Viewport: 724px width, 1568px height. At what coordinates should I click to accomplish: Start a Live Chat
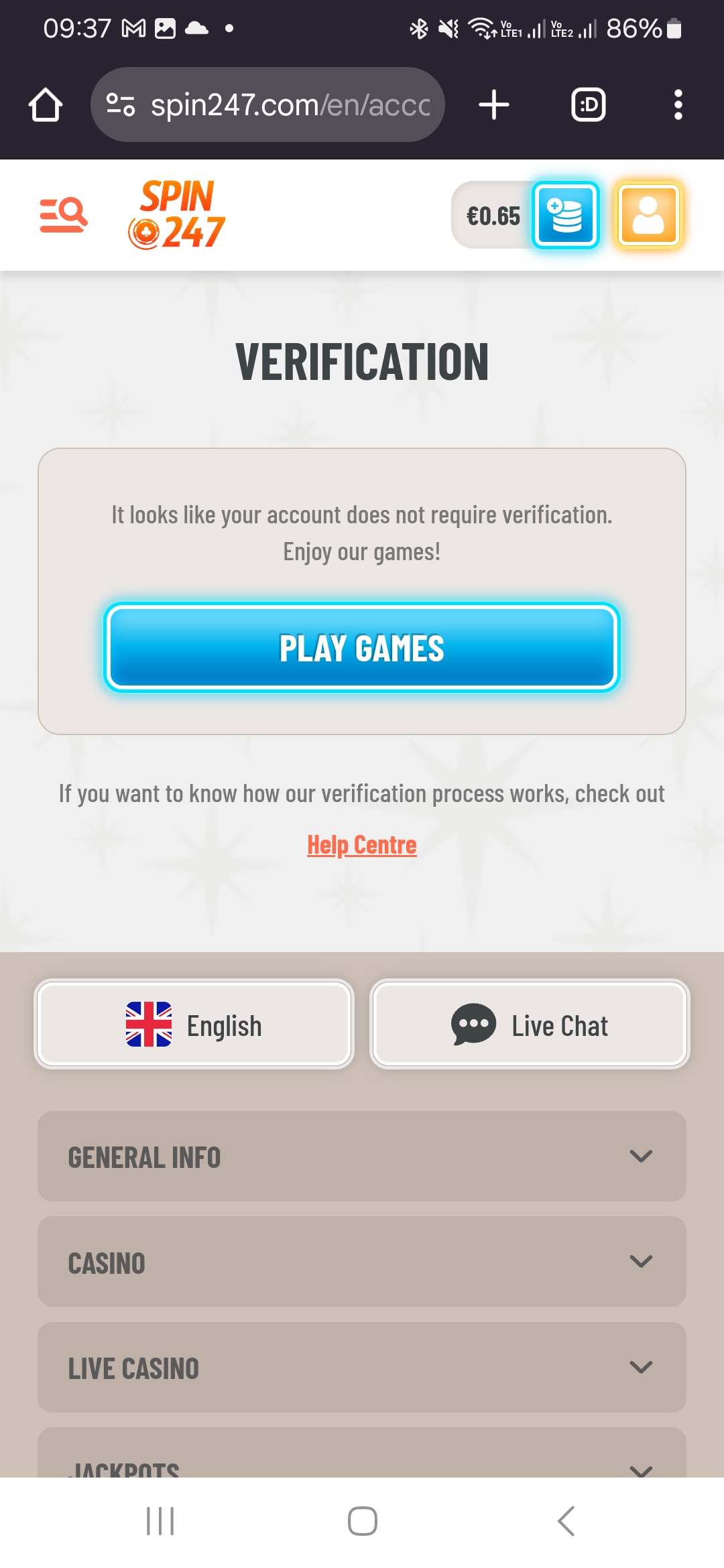pos(530,1025)
